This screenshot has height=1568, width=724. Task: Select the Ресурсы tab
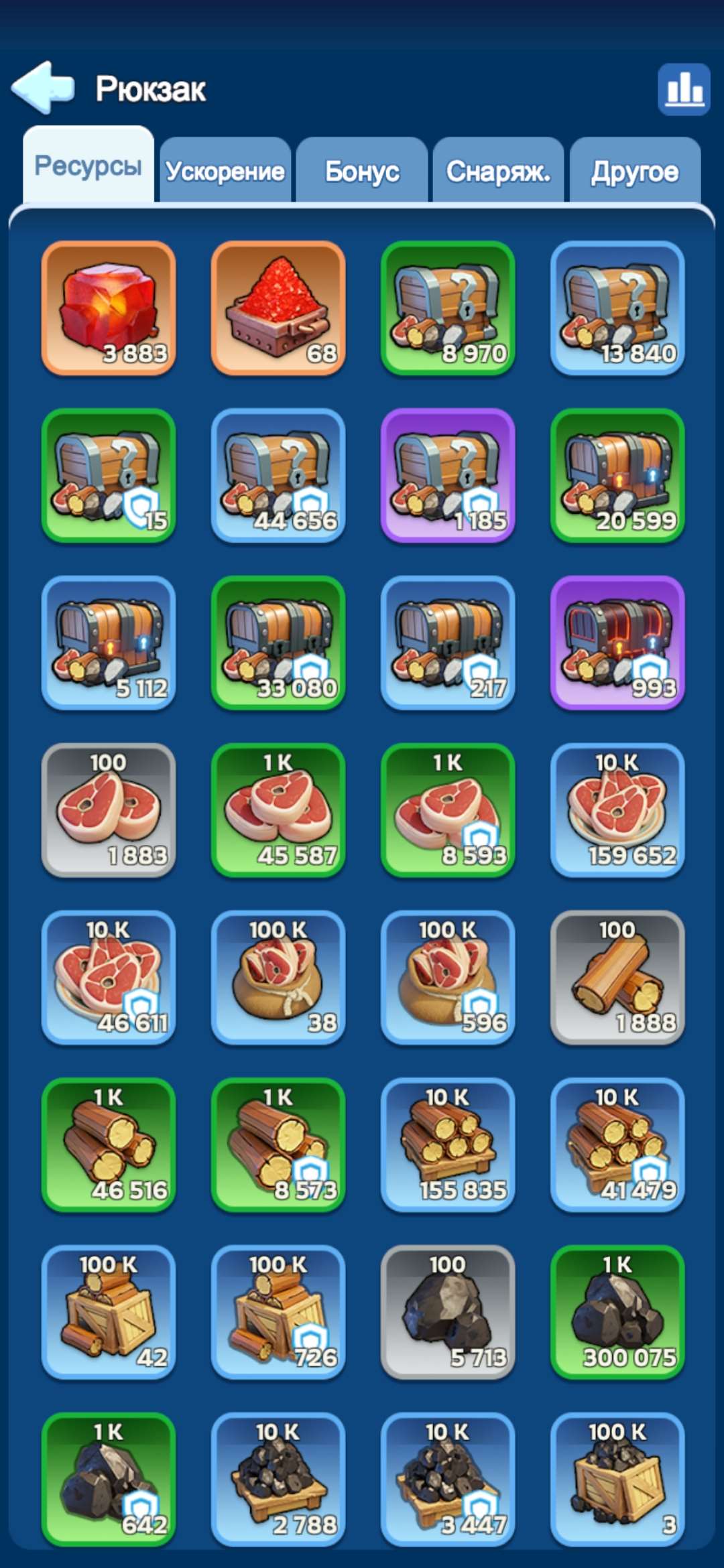(88, 166)
